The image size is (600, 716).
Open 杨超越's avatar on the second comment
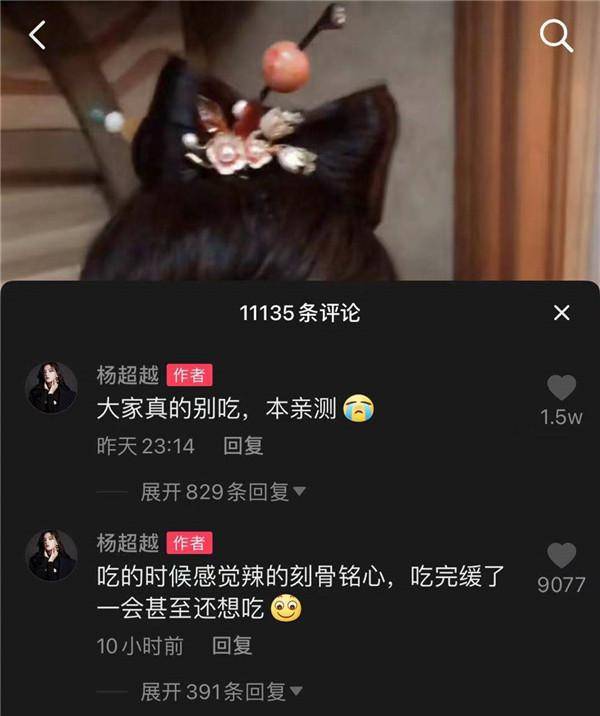(52, 555)
